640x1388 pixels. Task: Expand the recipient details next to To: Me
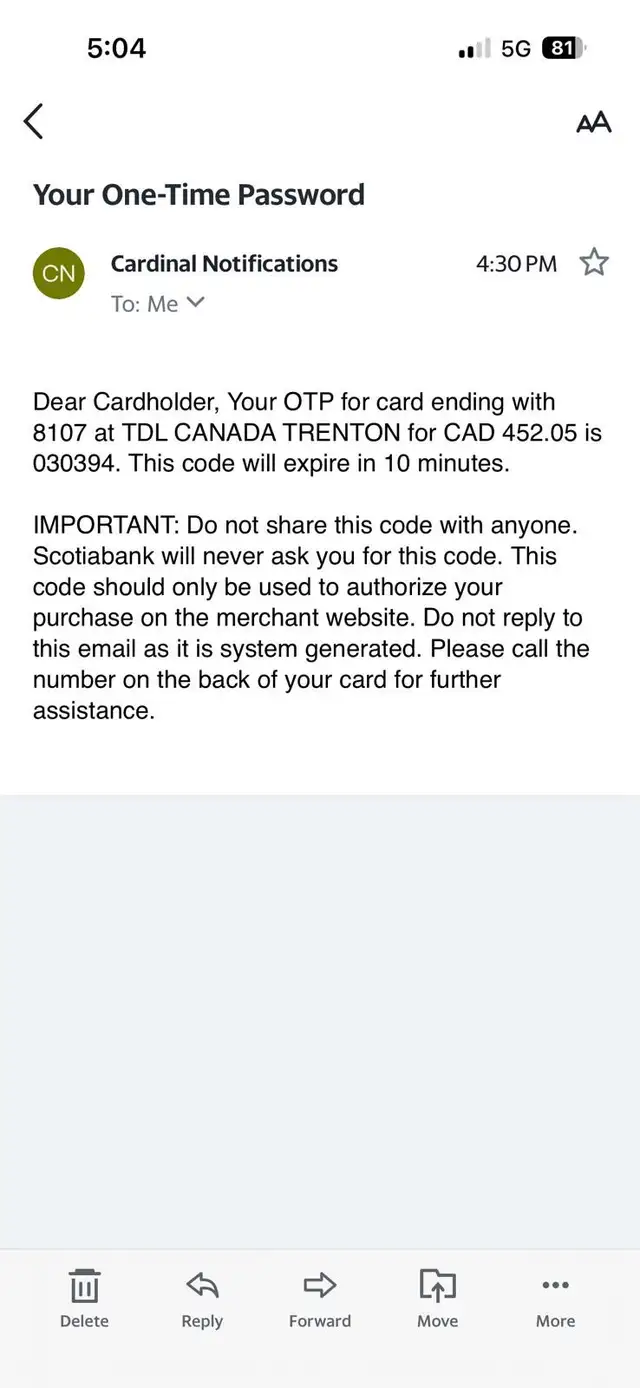(x=195, y=302)
